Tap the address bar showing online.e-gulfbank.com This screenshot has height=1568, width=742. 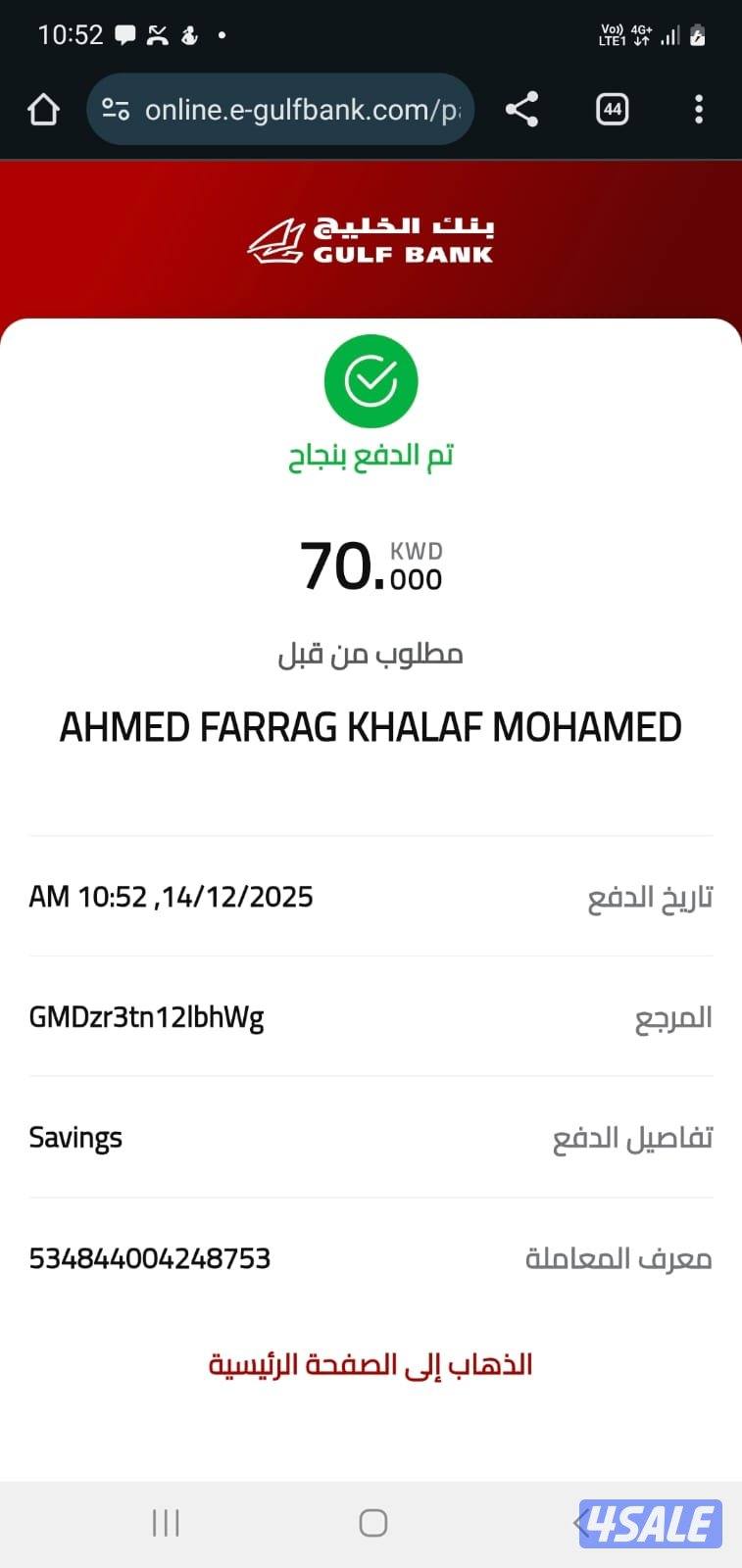click(x=294, y=109)
